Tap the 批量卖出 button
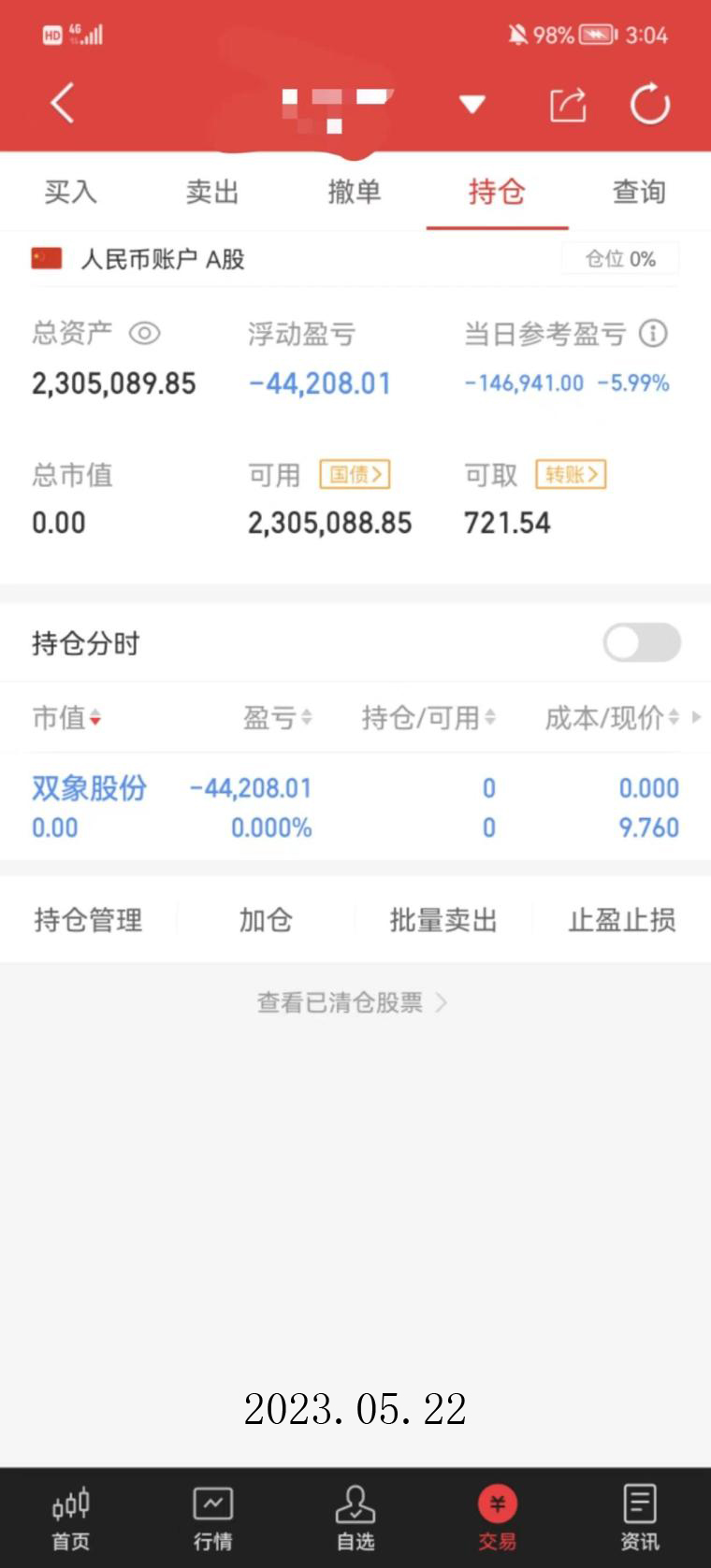Image resolution: width=711 pixels, height=1568 pixels. pyautogui.click(x=443, y=920)
